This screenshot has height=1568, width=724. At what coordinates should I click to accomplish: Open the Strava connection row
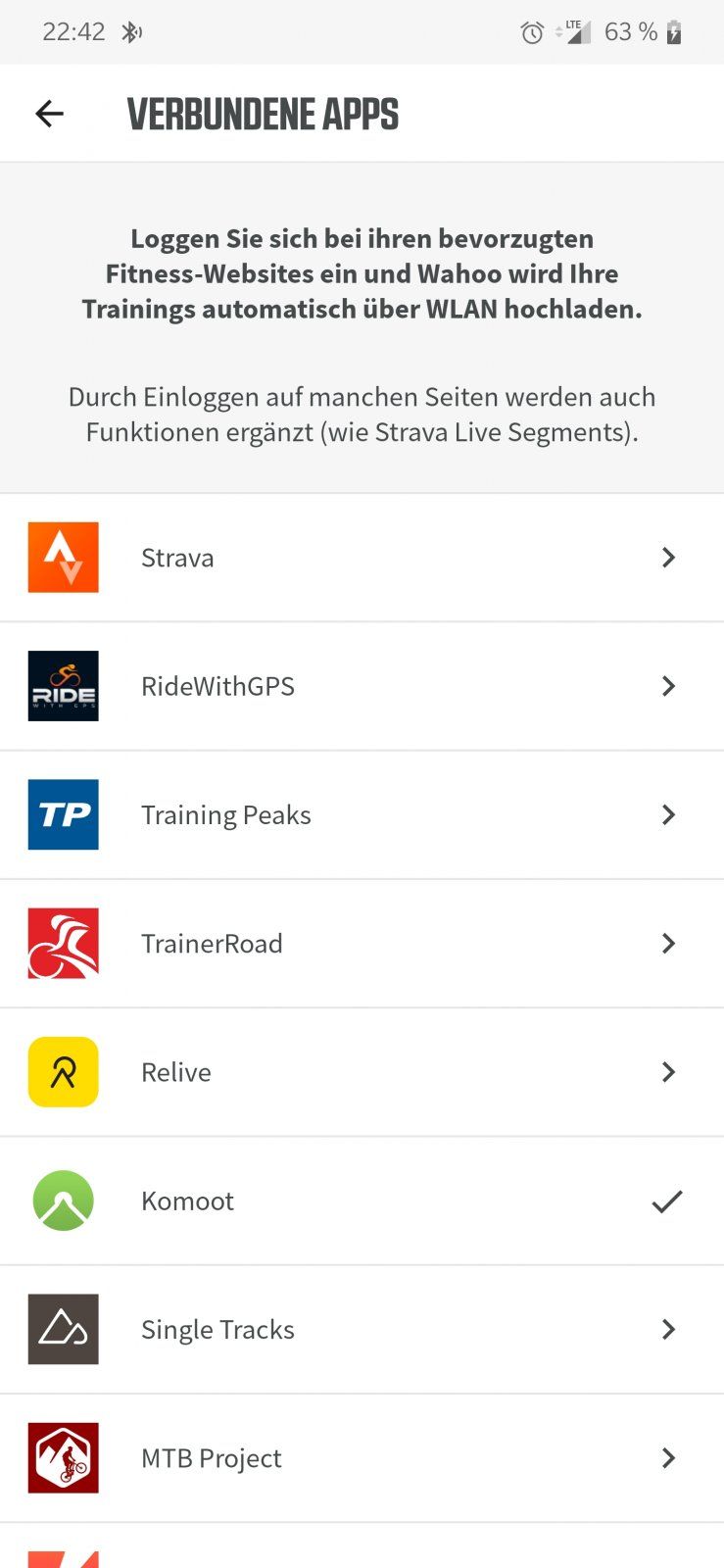[x=362, y=558]
